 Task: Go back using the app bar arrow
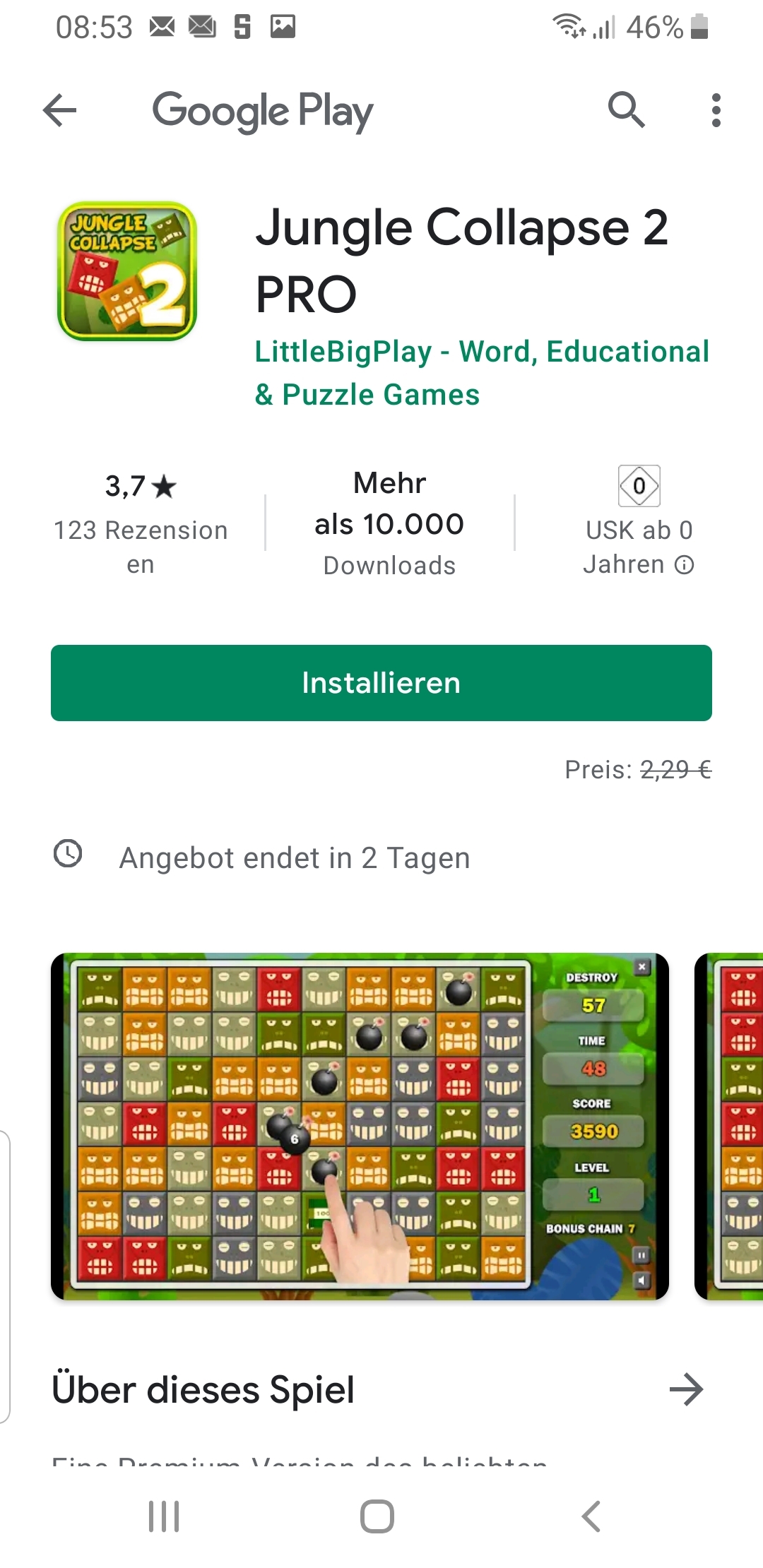click(59, 111)
